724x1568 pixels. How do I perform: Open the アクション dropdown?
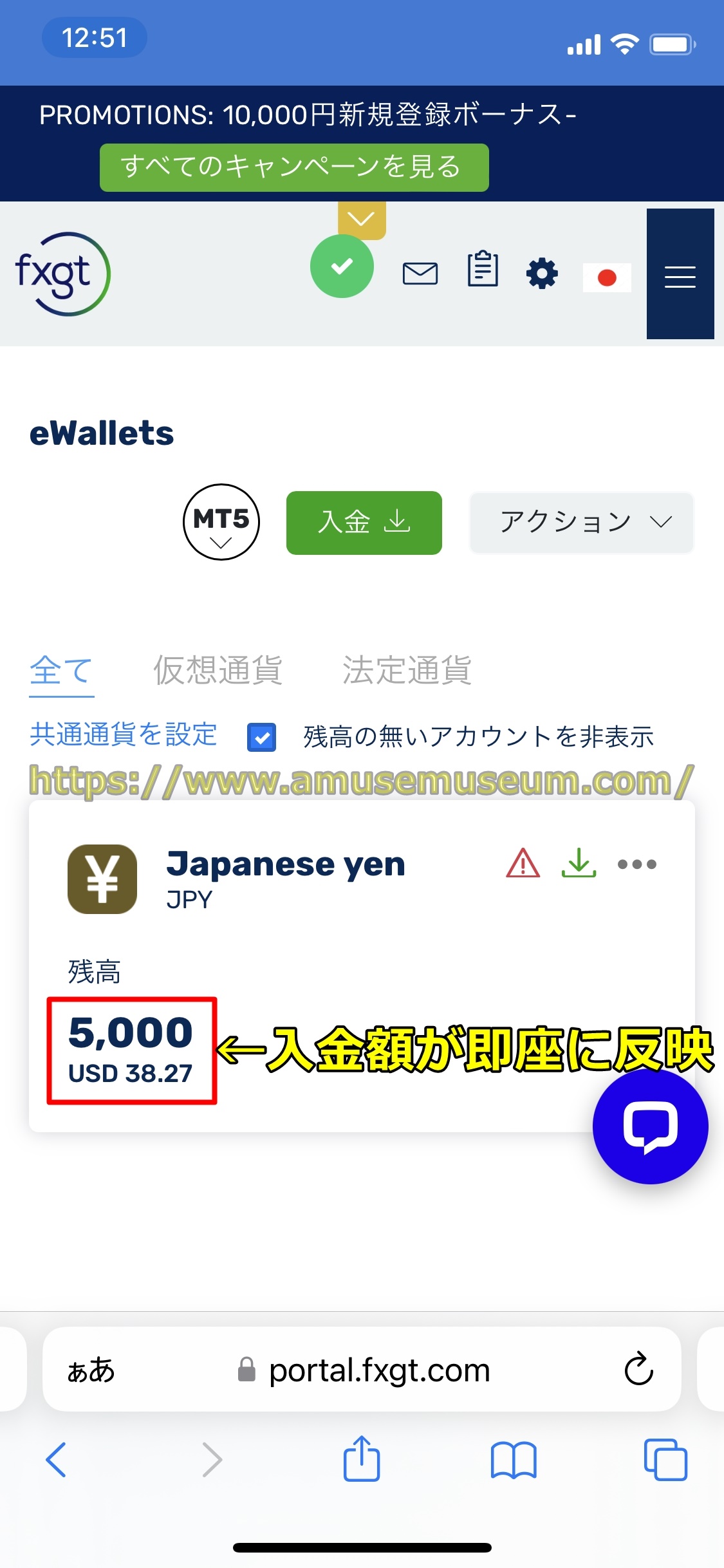pyautogui.click(x=581, y=522)
